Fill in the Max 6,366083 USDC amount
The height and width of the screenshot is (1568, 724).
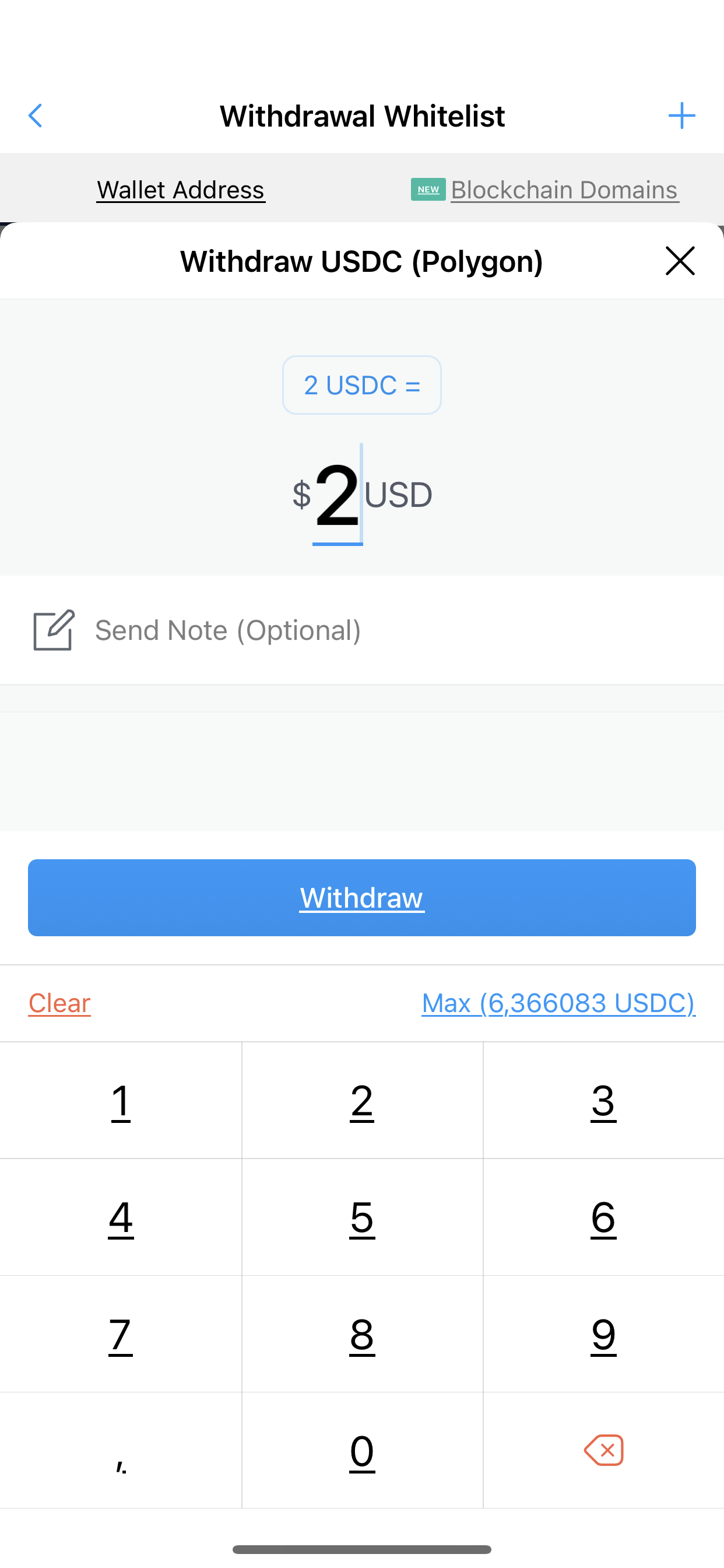[558, 1003]
